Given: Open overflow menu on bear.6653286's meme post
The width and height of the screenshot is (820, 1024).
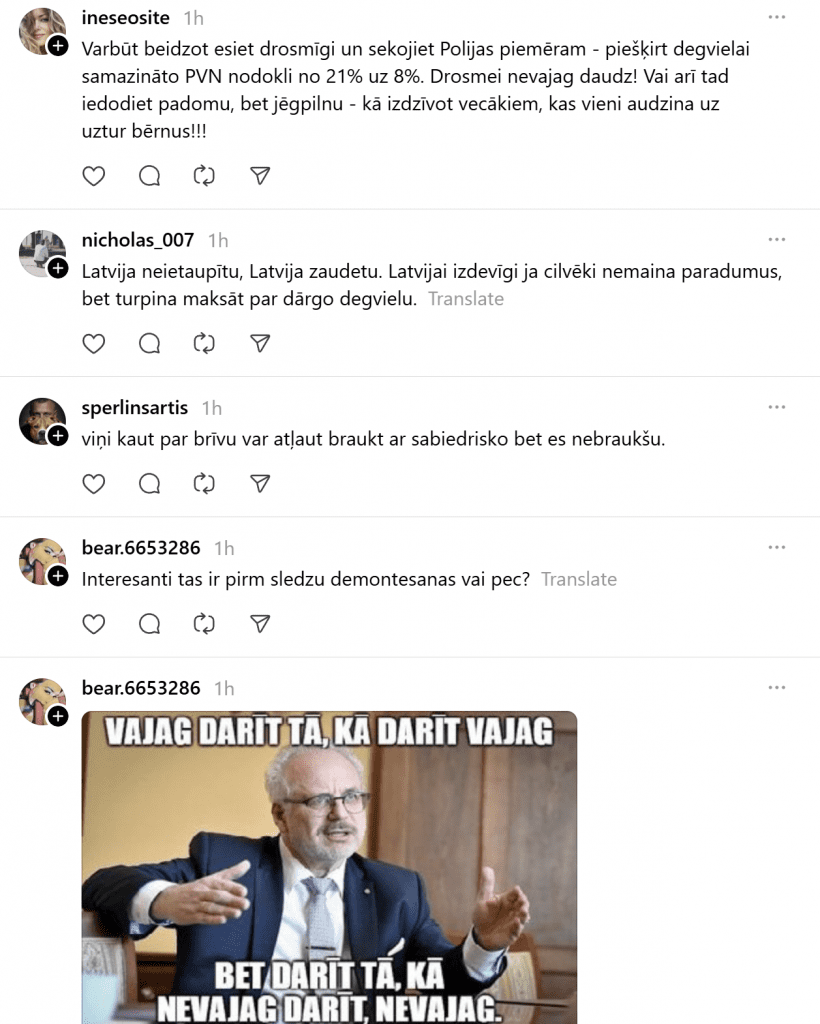Looking at the screenshot, I should [777, 687].
